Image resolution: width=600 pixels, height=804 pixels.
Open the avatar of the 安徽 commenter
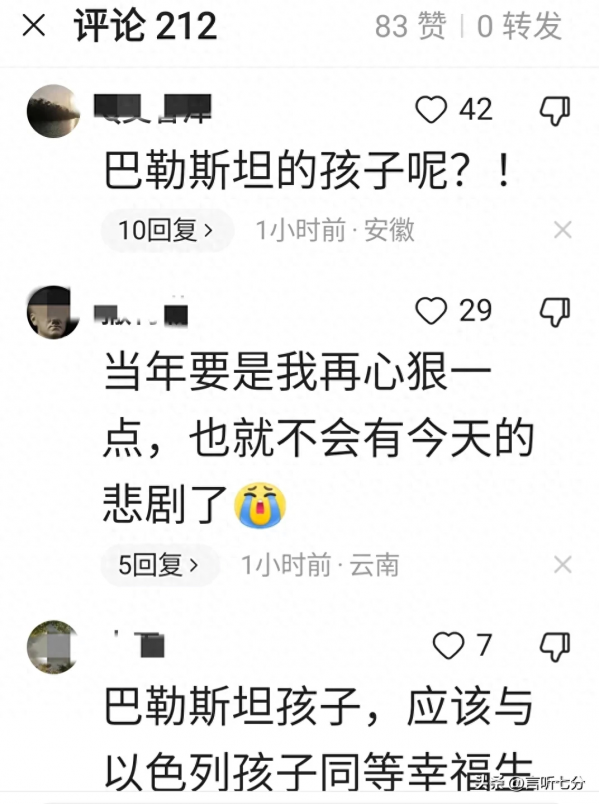[53, 111]
